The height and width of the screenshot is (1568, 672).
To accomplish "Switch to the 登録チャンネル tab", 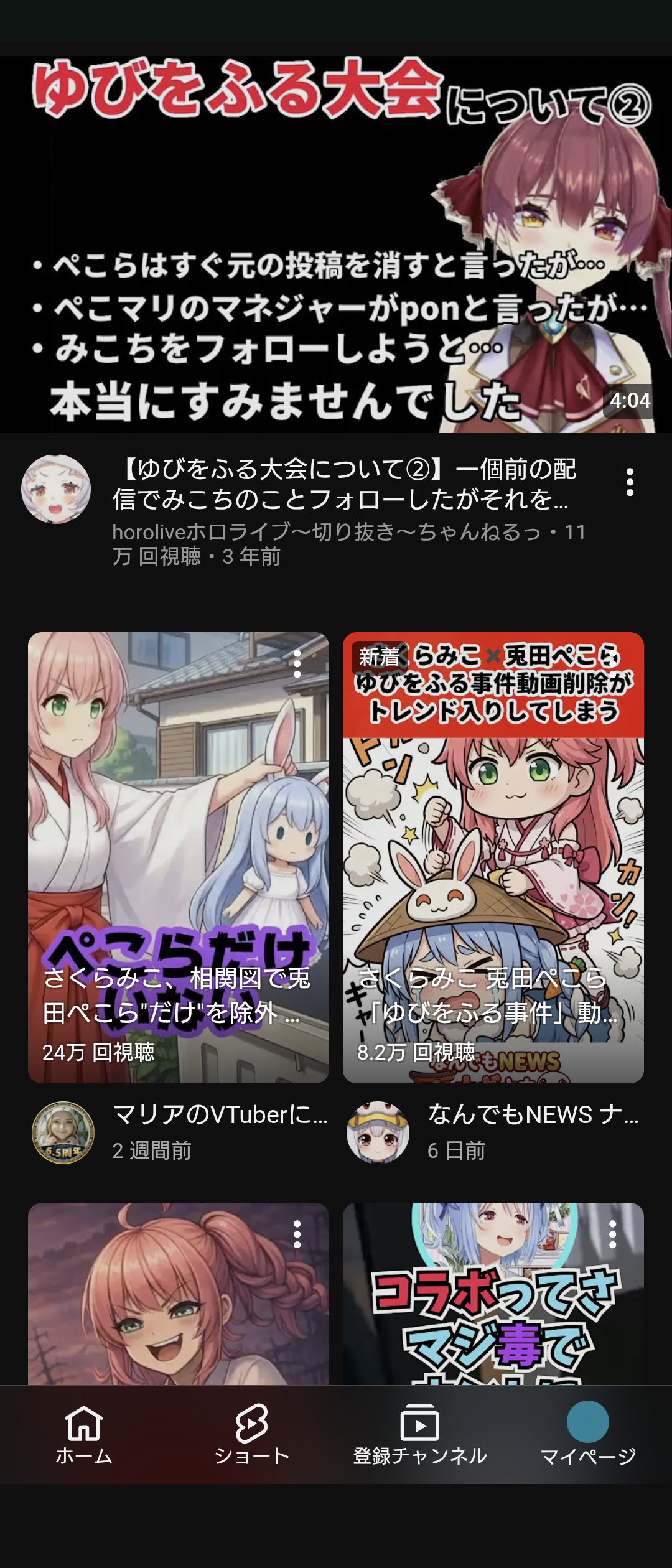I will point(420,1435).
